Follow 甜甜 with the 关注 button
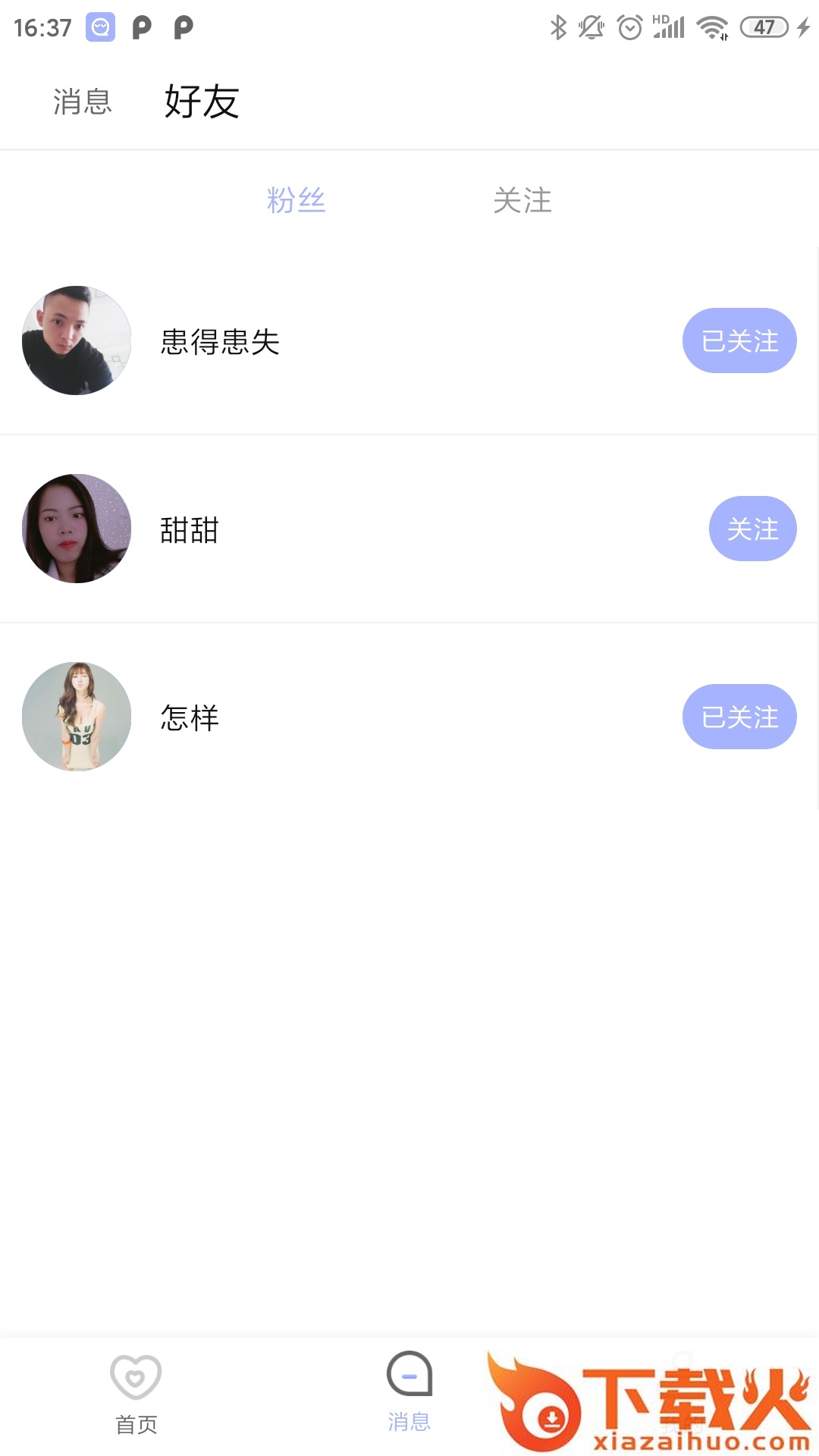 (x=752, y=529)
